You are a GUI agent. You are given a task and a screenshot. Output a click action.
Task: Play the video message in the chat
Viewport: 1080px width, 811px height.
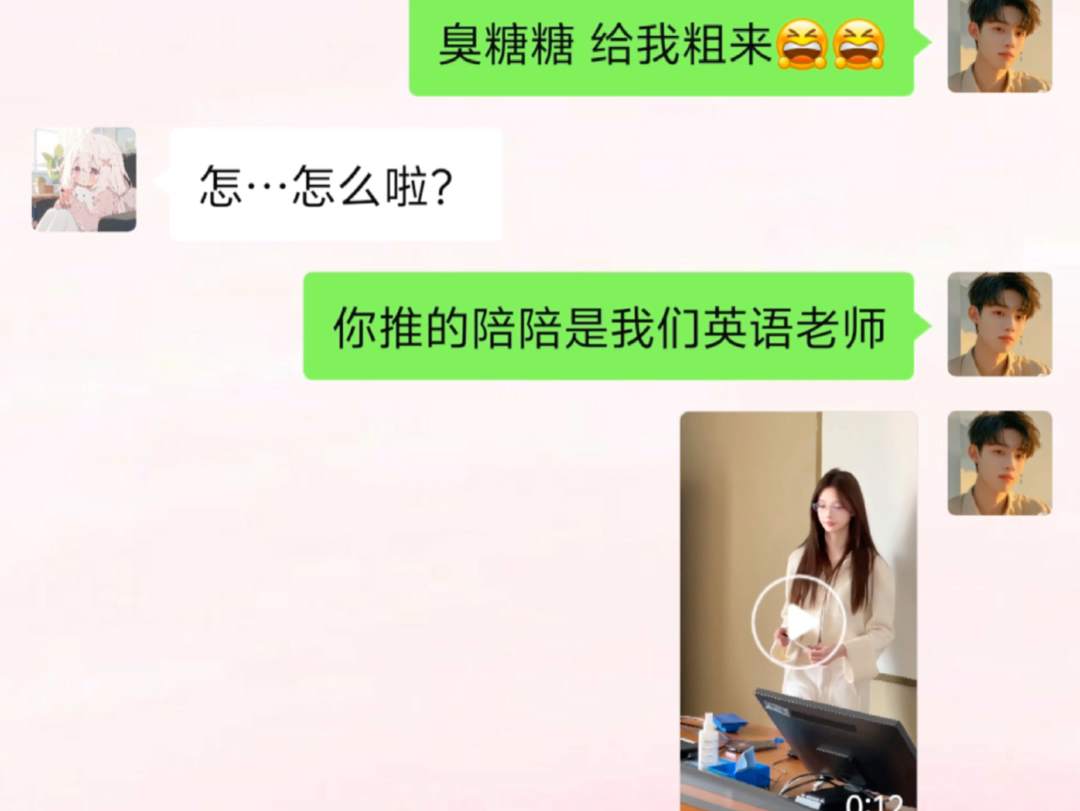pos(798,622)
